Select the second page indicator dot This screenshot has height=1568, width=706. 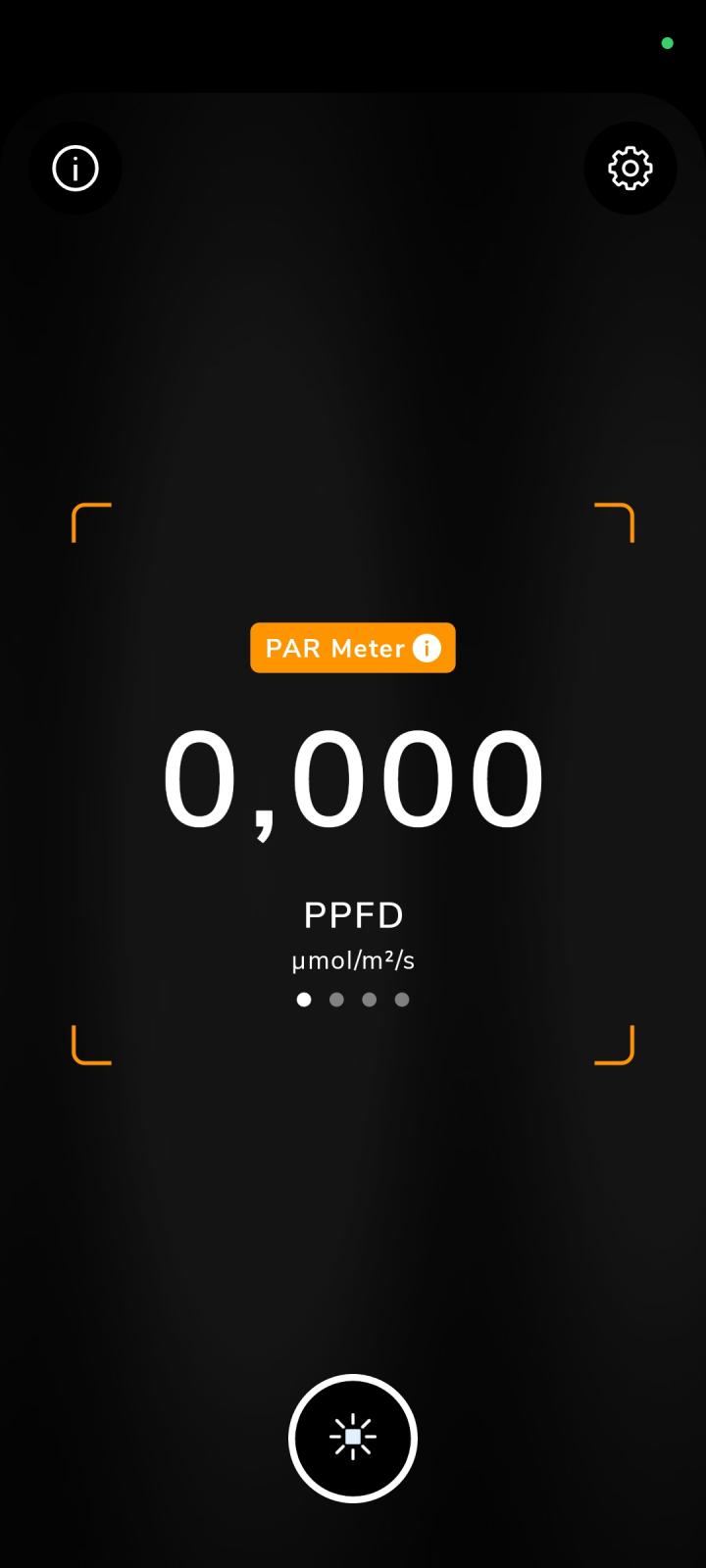coord(336,1000)
